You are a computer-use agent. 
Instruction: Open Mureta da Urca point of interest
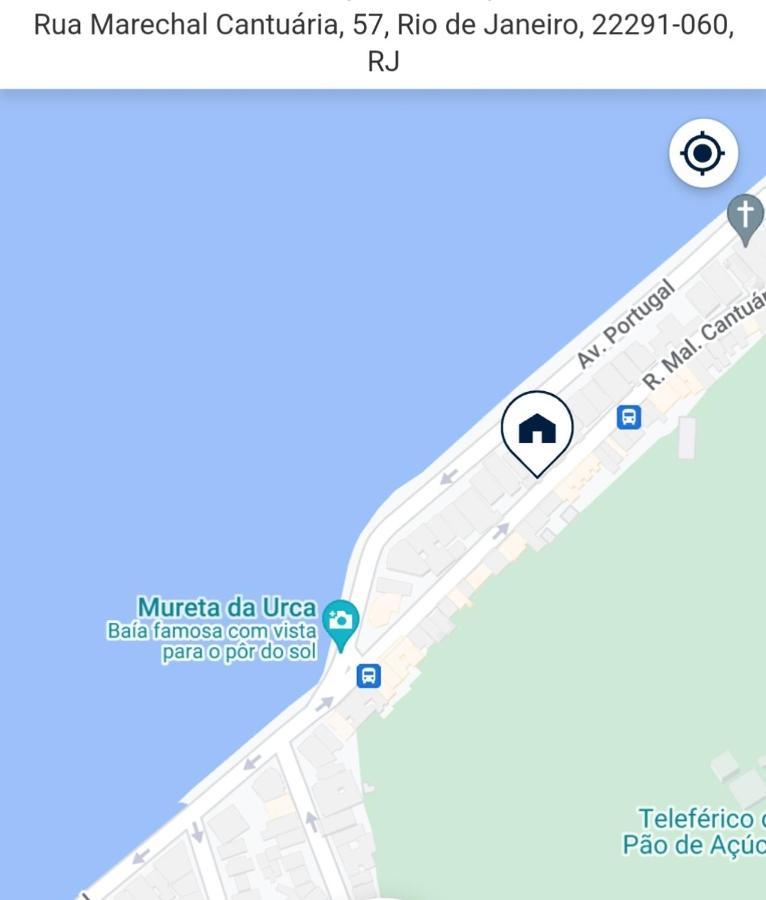[x=341, y=621]
